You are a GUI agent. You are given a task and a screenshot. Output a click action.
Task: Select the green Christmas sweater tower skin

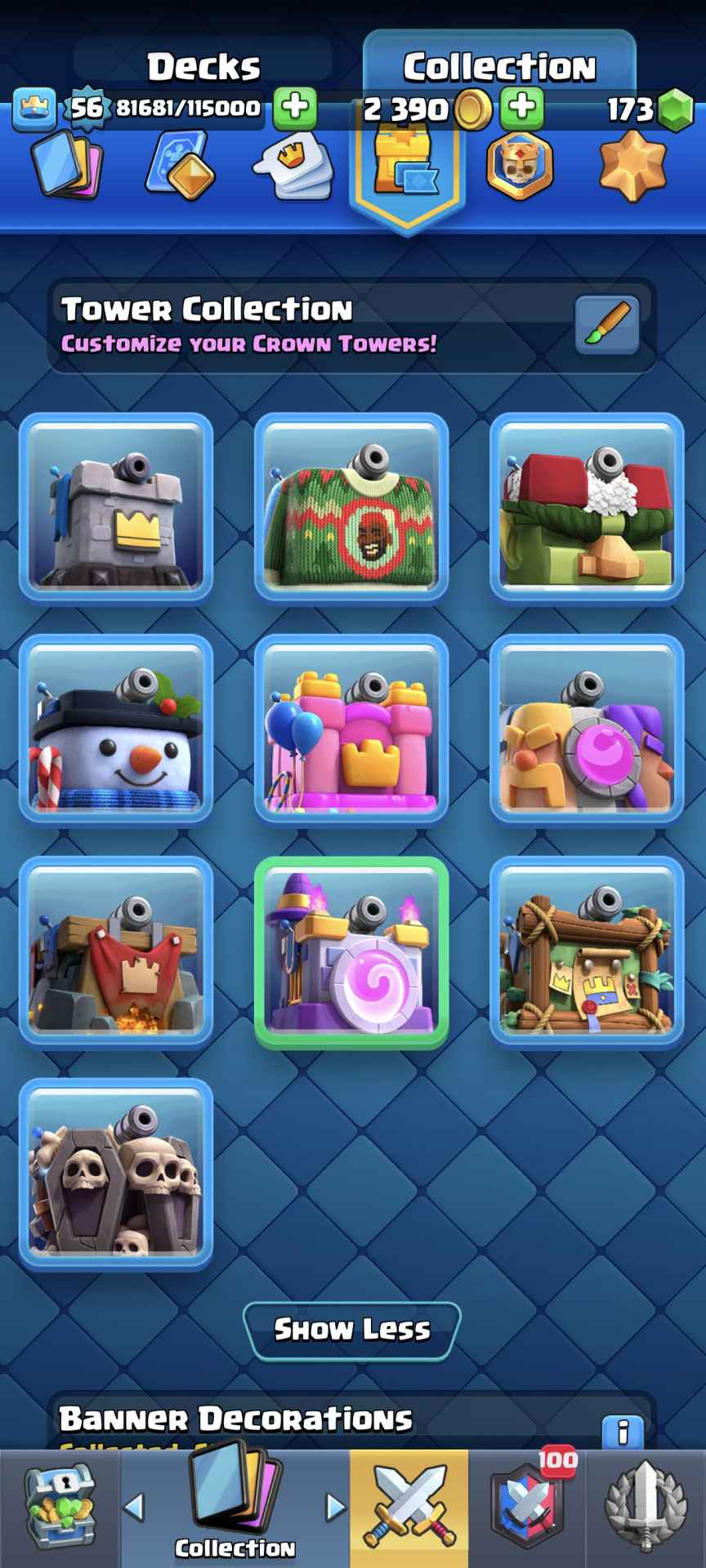351,506
